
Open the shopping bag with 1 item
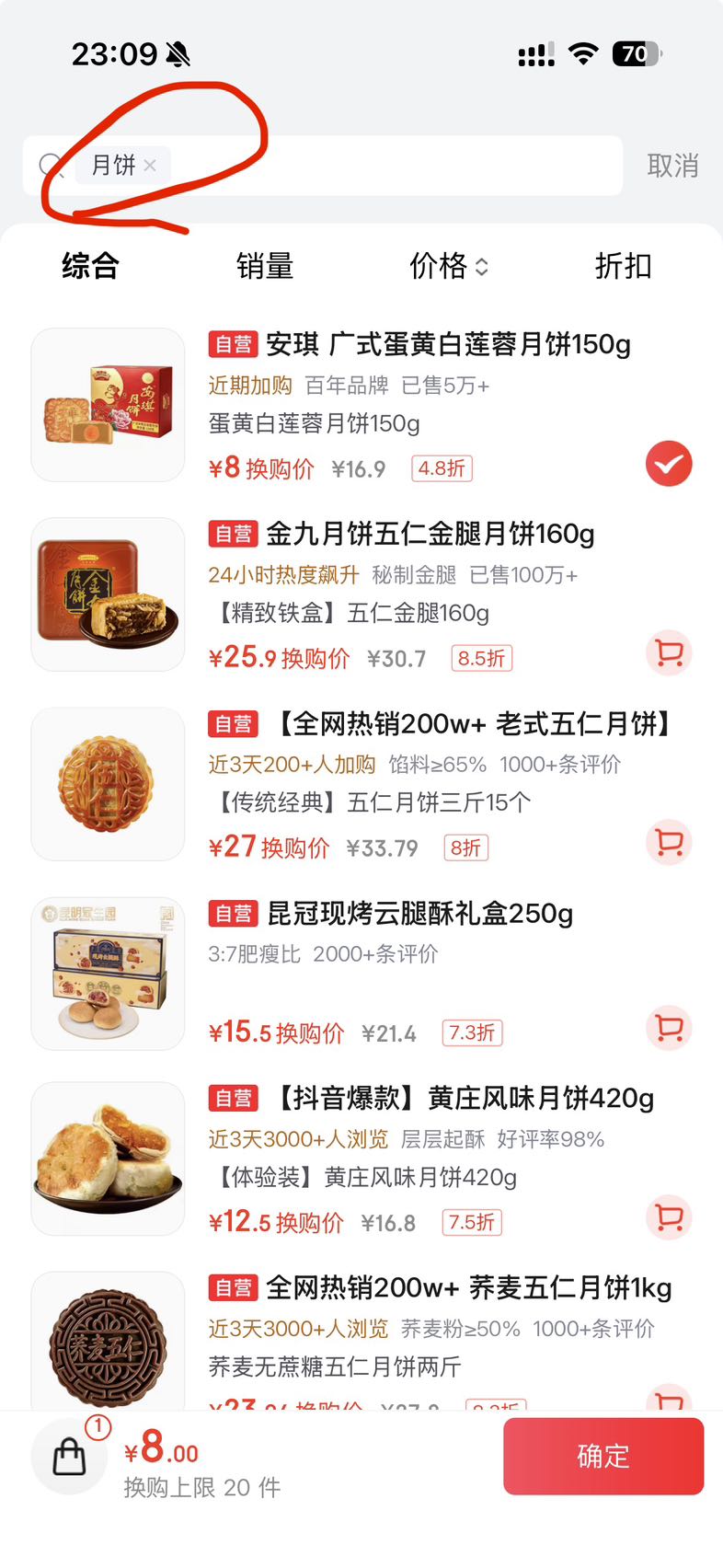tap(70, 1456)
